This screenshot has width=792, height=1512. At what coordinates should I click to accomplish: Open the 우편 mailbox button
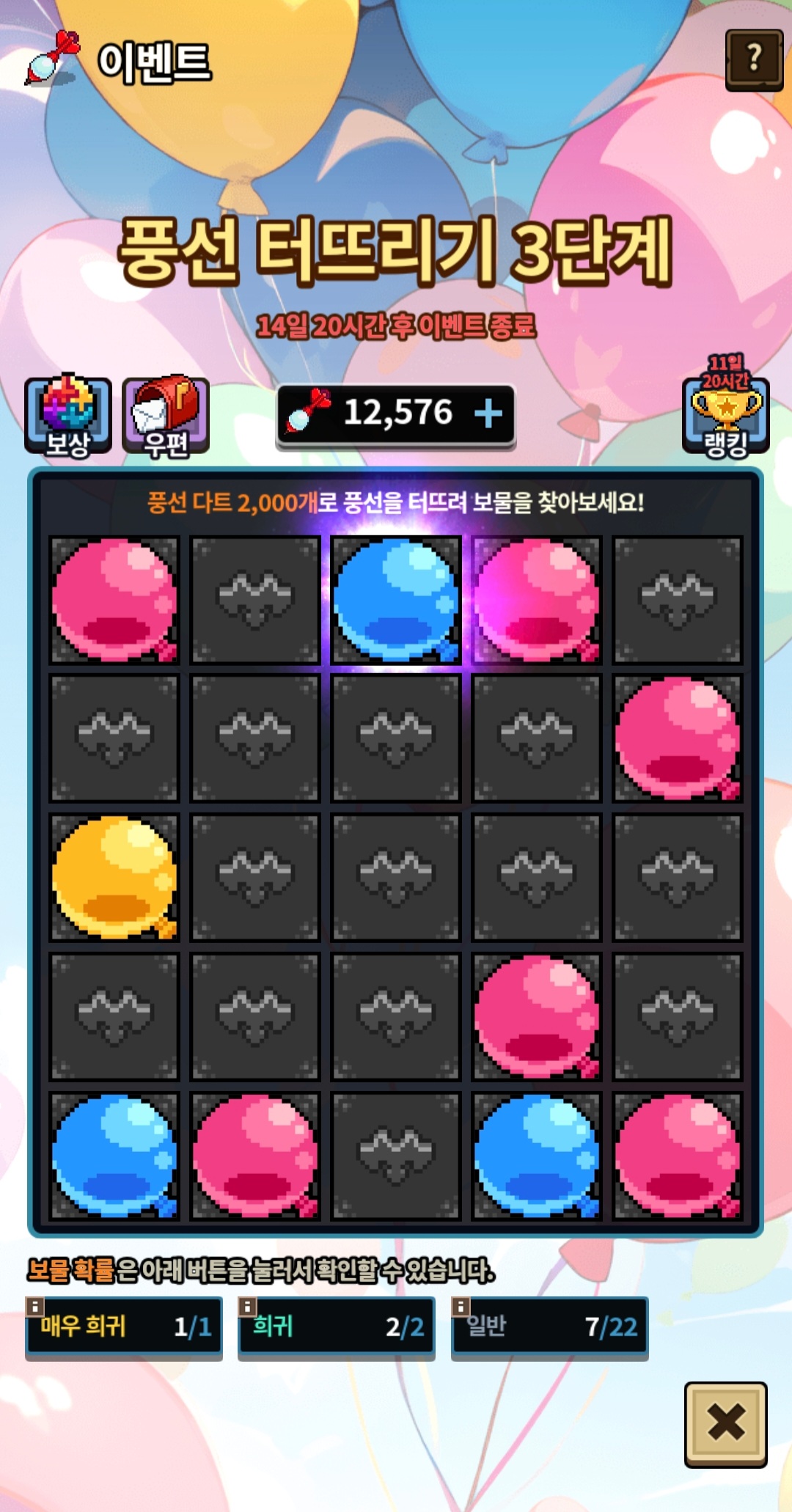[x=166, y=415]
